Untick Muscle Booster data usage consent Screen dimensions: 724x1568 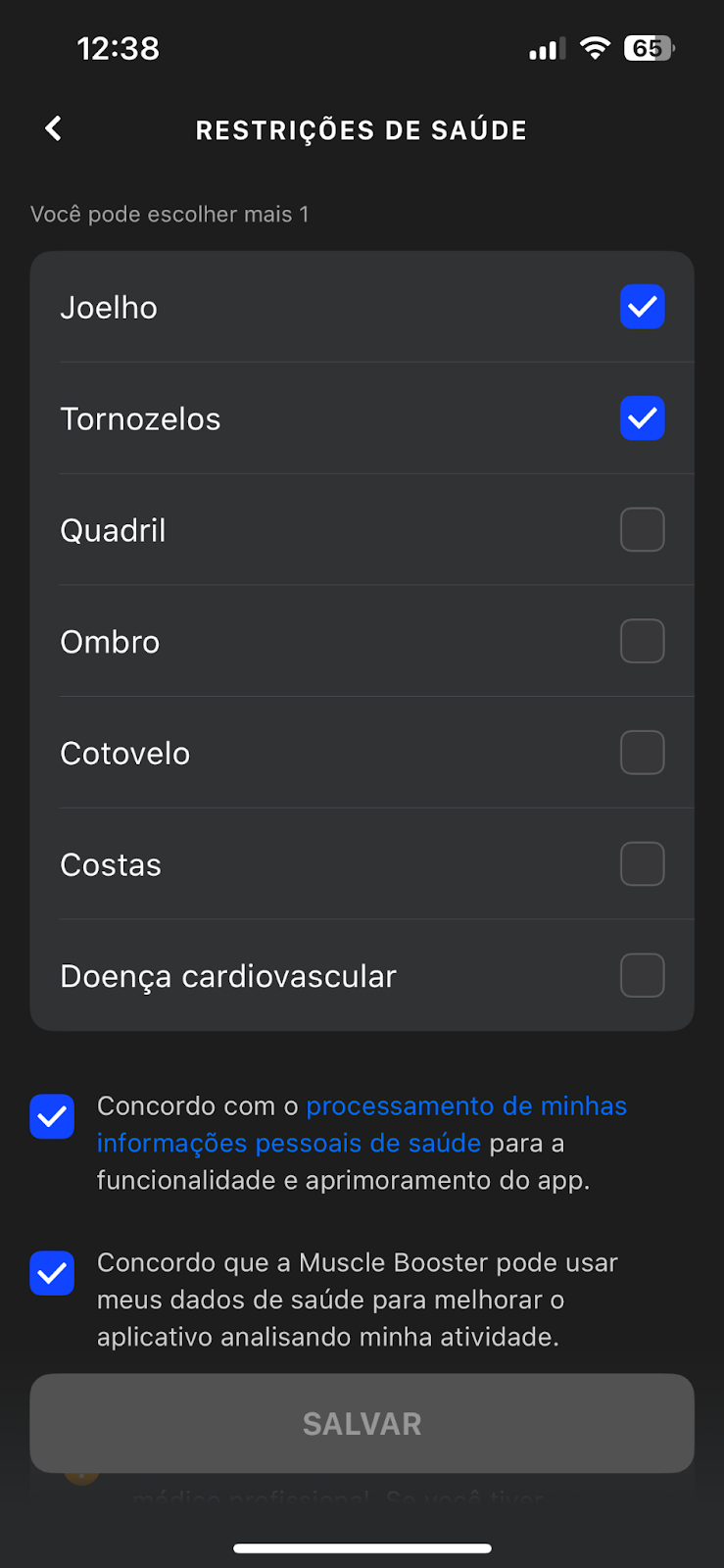[52, 1274]
